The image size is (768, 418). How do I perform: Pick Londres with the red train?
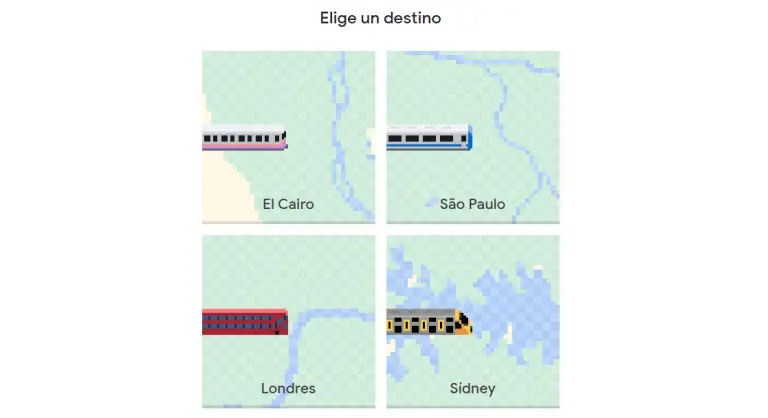pos(288,321)
